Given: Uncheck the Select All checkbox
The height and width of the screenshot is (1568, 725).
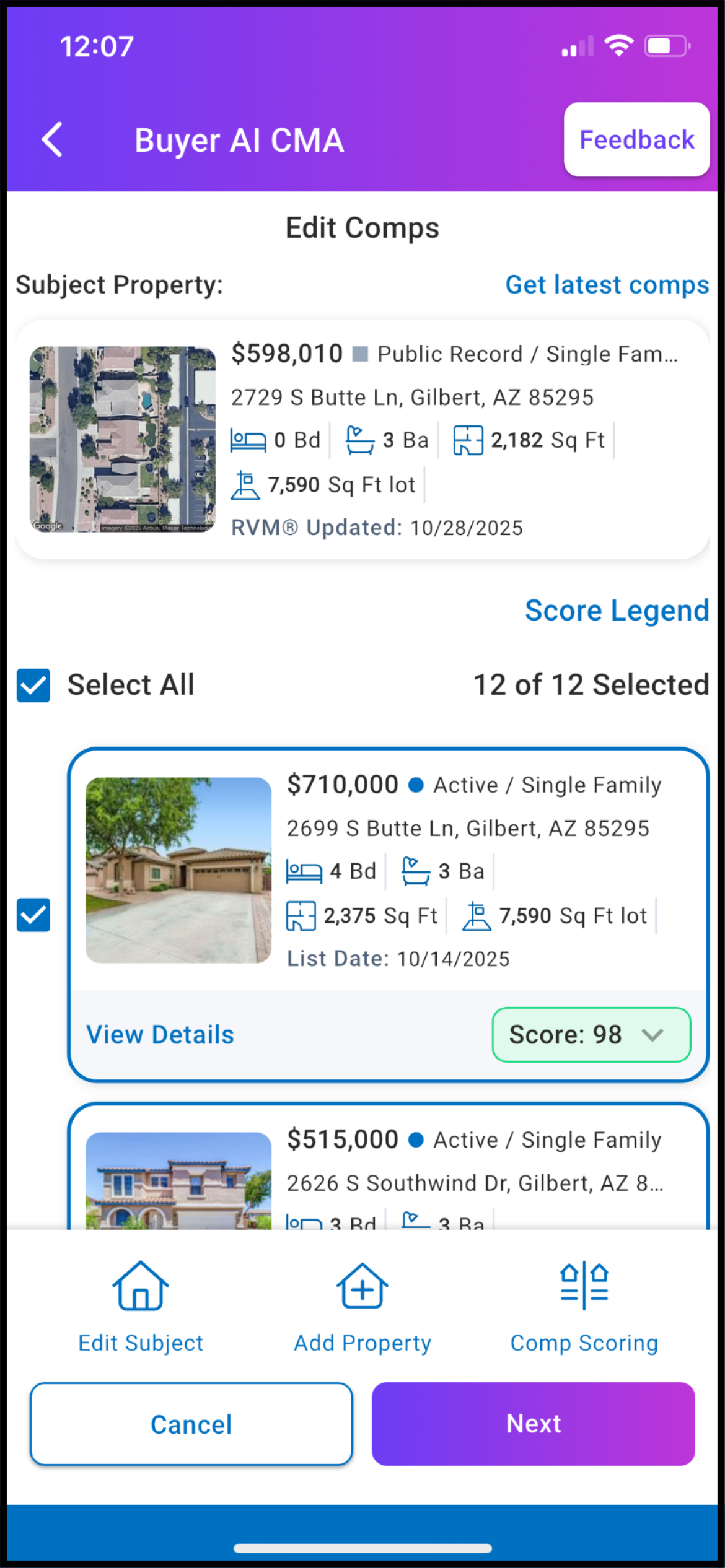Looking at the screenshot, I should 33,686.
